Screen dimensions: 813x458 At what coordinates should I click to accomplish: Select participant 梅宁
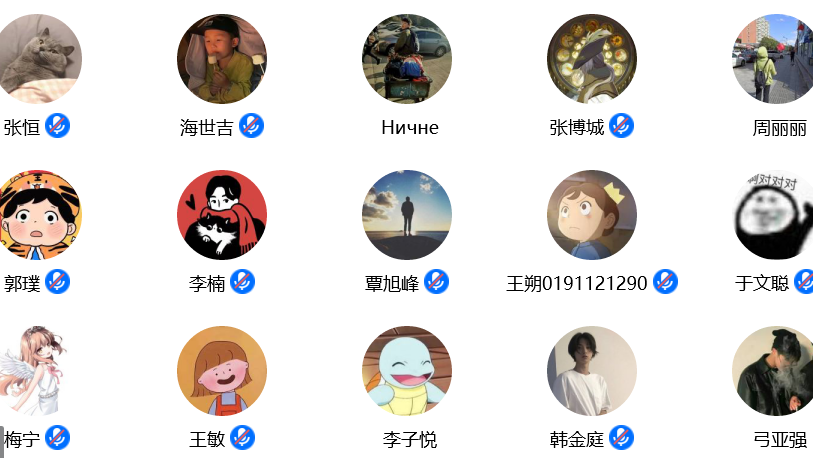[37, 371]
